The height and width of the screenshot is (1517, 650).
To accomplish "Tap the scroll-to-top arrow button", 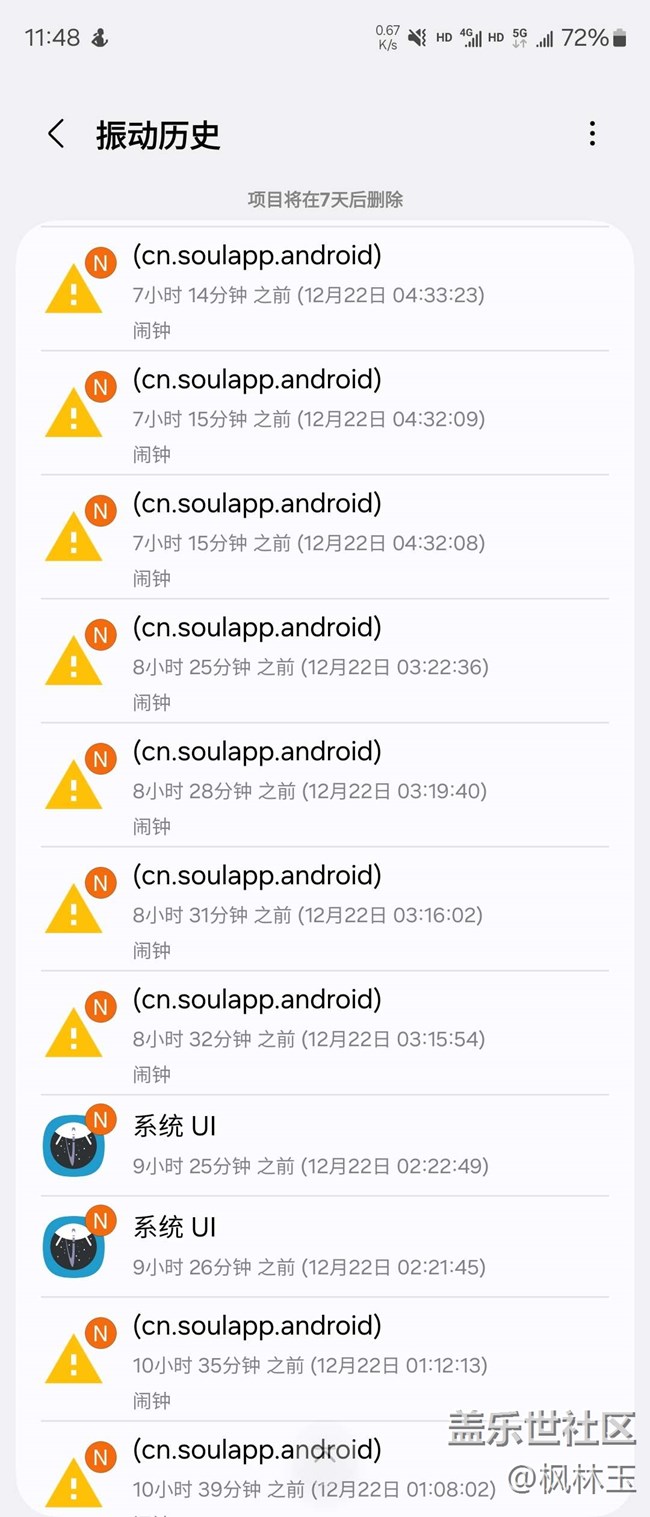I will click(325, 1453).
